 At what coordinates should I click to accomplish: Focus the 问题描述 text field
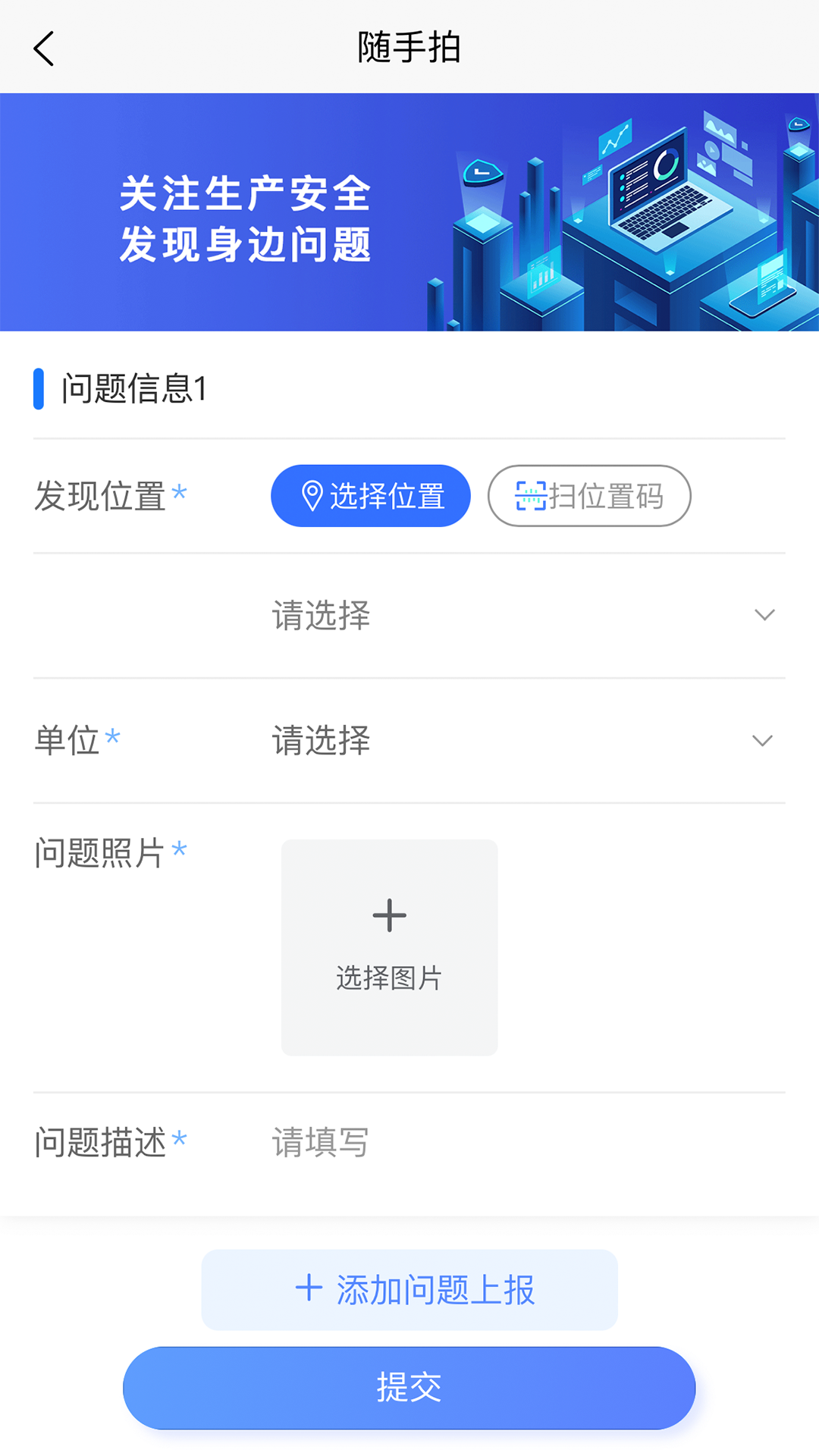pos(522,1142)
